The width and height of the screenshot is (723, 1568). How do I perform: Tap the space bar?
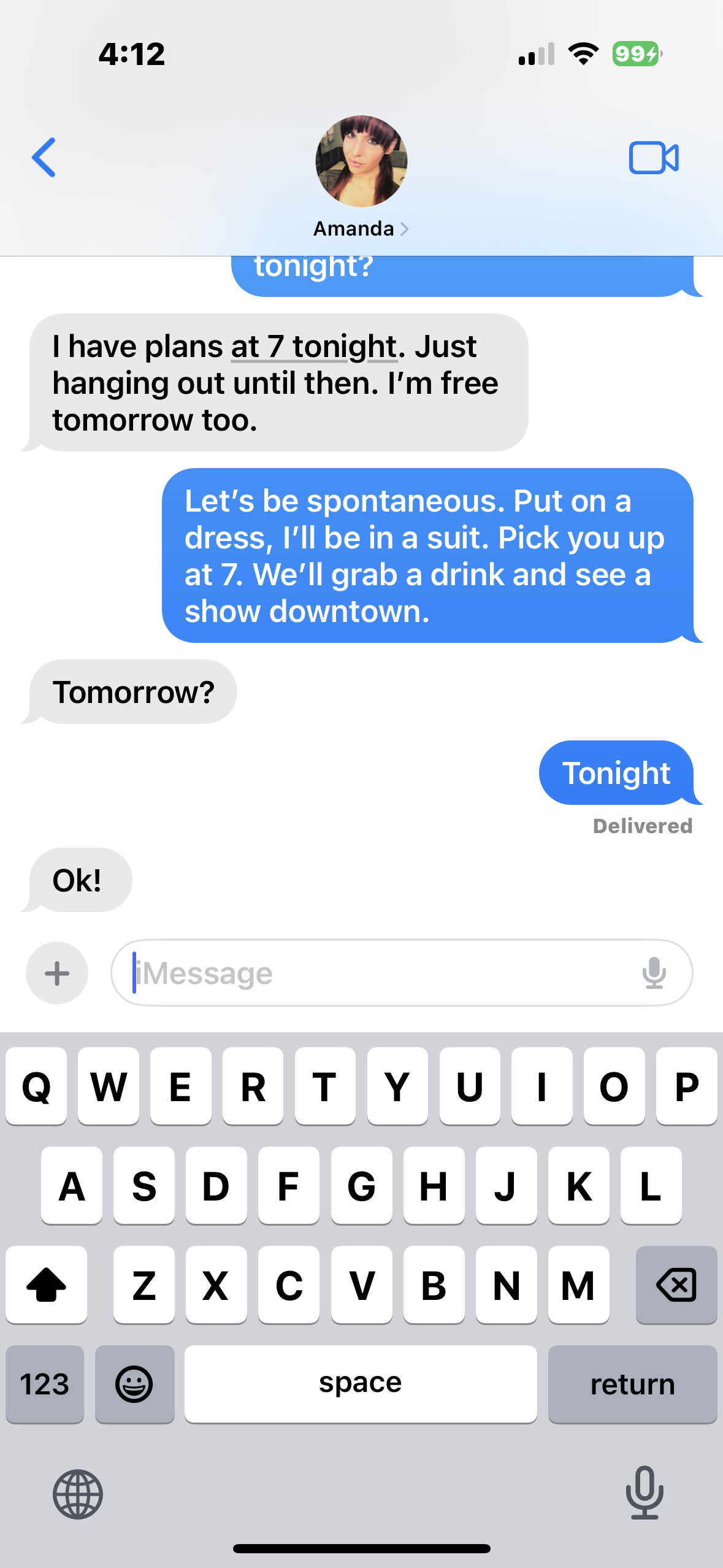tap(361, 1384)
